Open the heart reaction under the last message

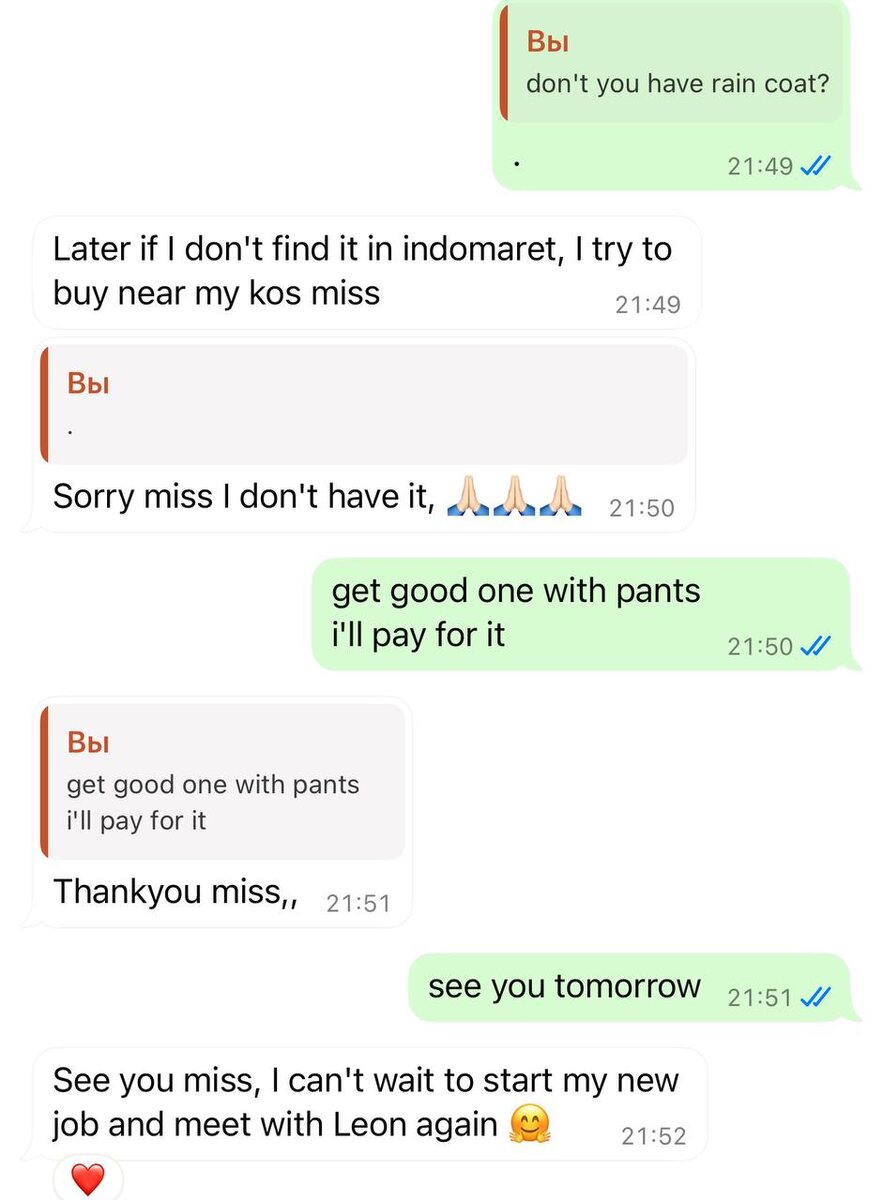[x=87, y=1180]
